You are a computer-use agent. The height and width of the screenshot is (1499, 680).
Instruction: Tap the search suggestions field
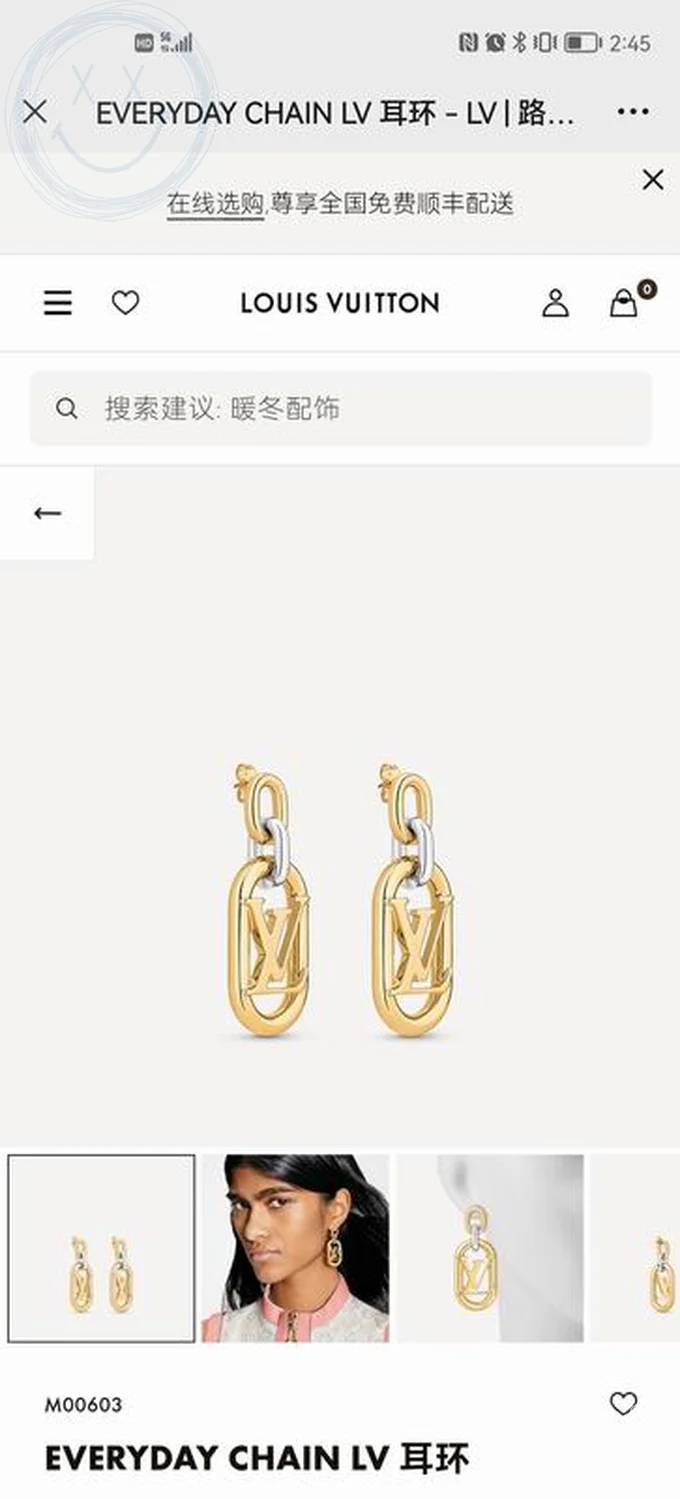click(340, 408)
